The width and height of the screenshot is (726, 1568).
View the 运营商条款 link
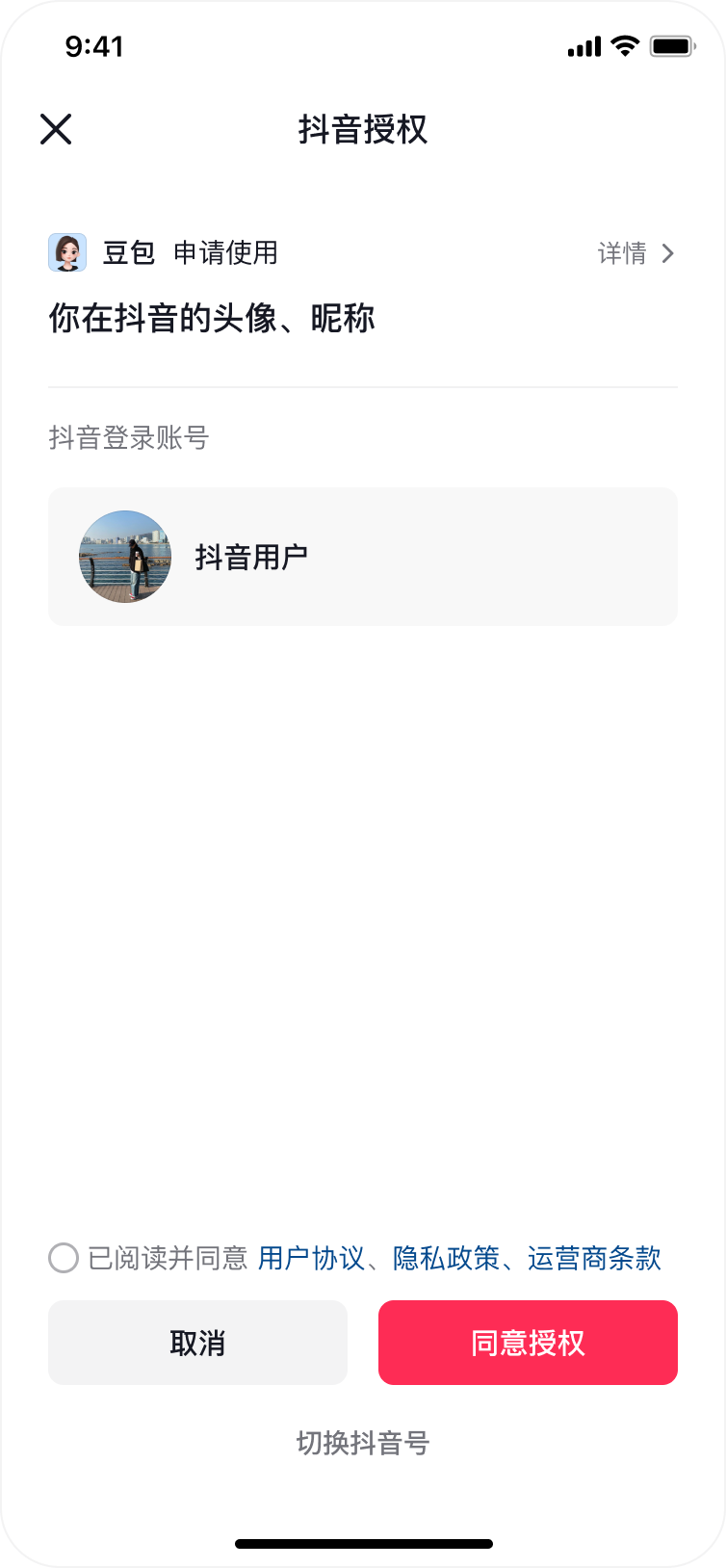594,1258
